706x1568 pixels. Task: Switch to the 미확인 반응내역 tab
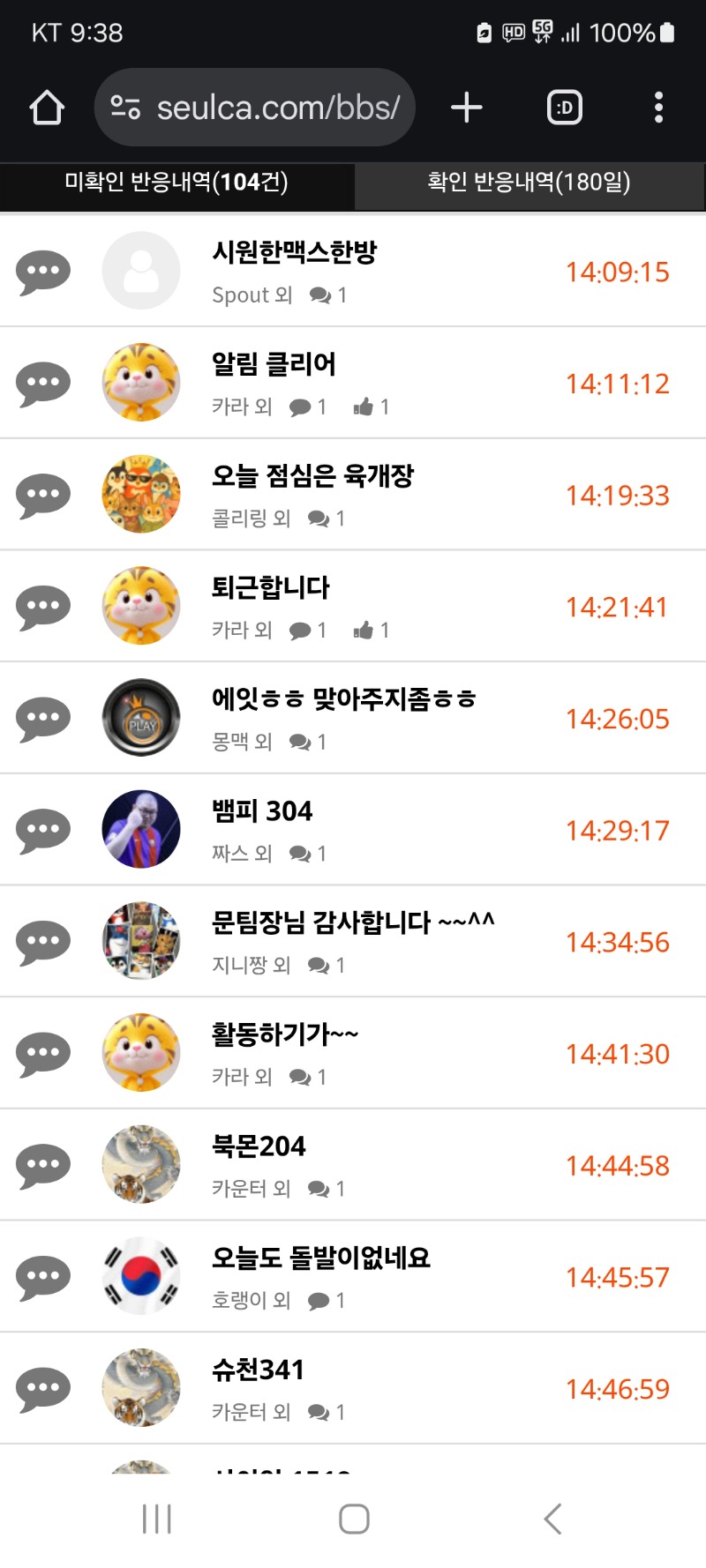click(176, 183)
